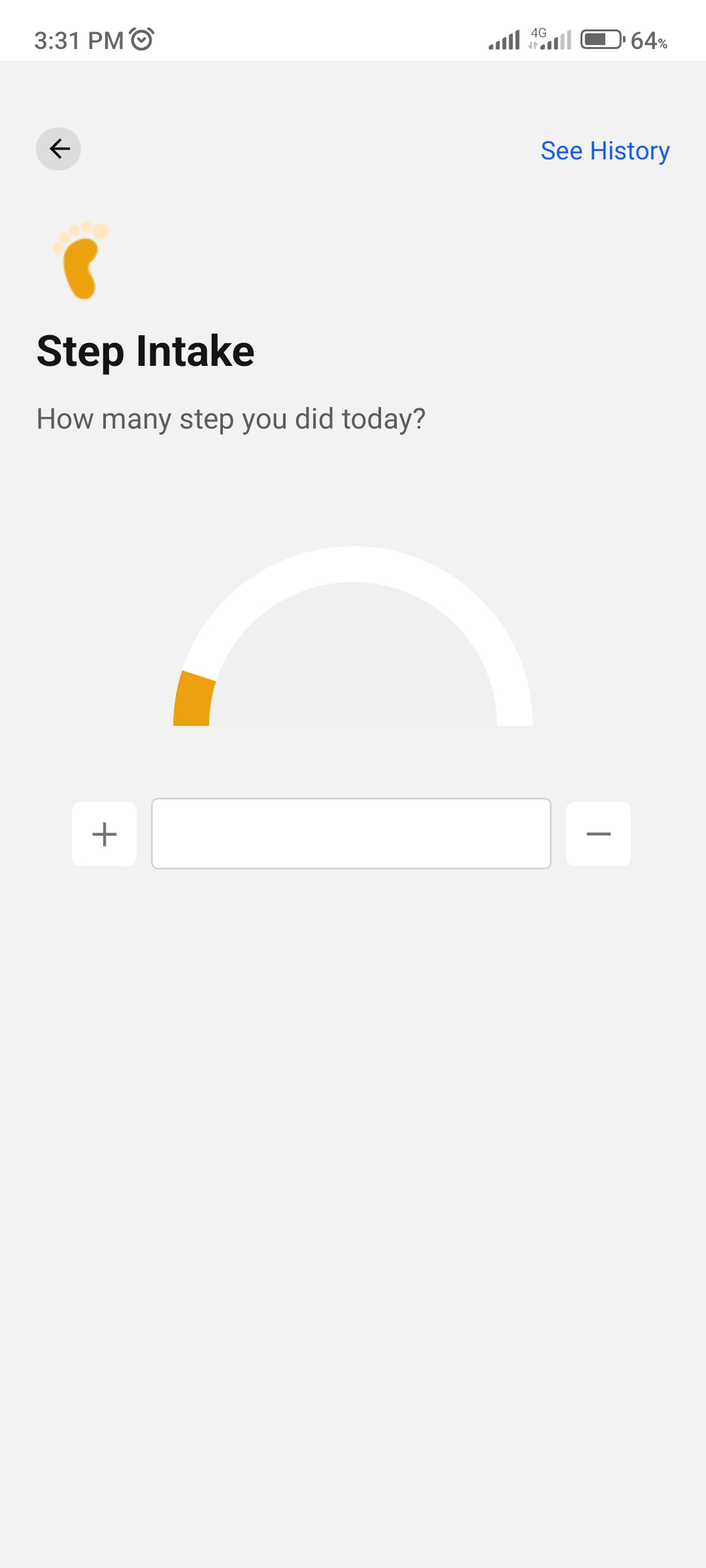Open See History link
The height and width of the screenshot is (1568, 706).
tap(605, 151)
